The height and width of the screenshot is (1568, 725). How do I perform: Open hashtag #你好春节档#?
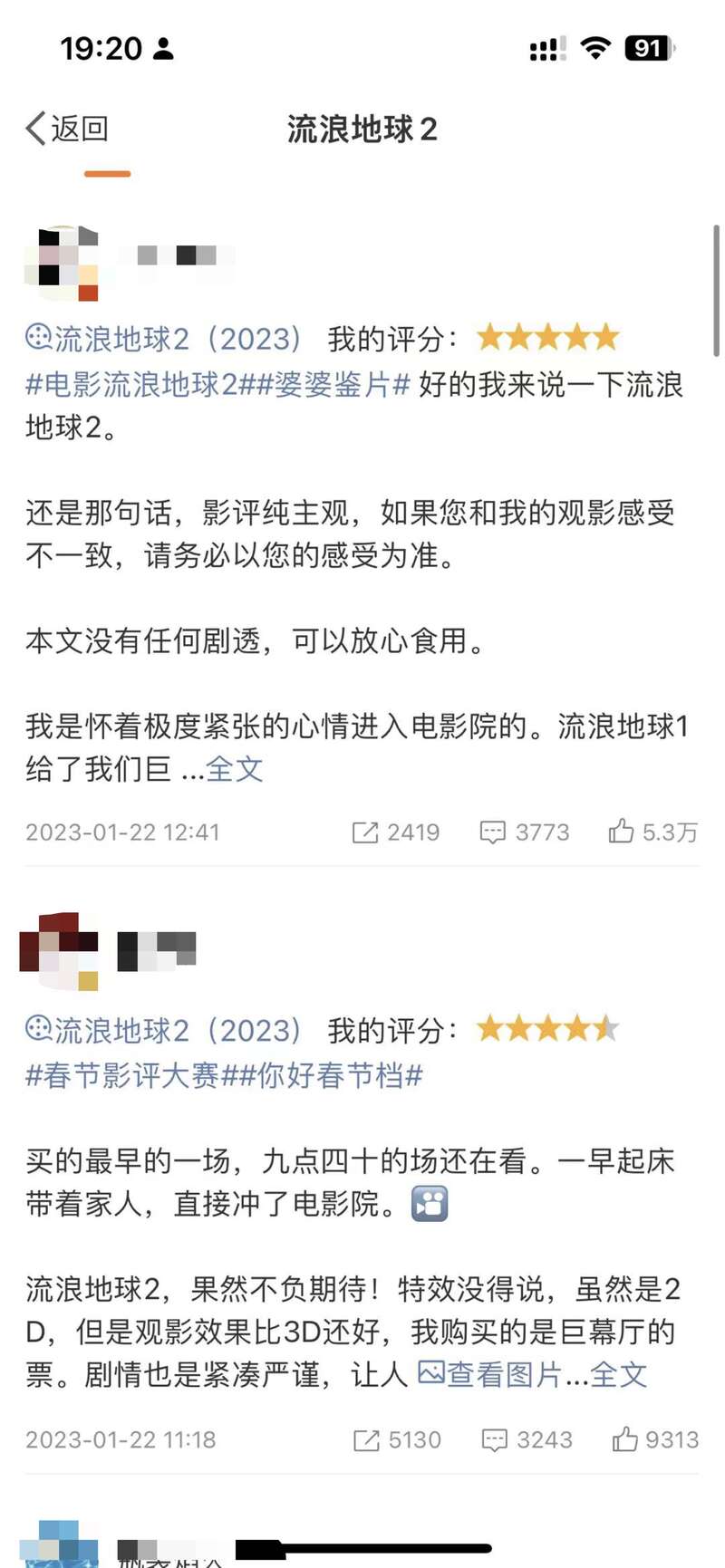332,1075
